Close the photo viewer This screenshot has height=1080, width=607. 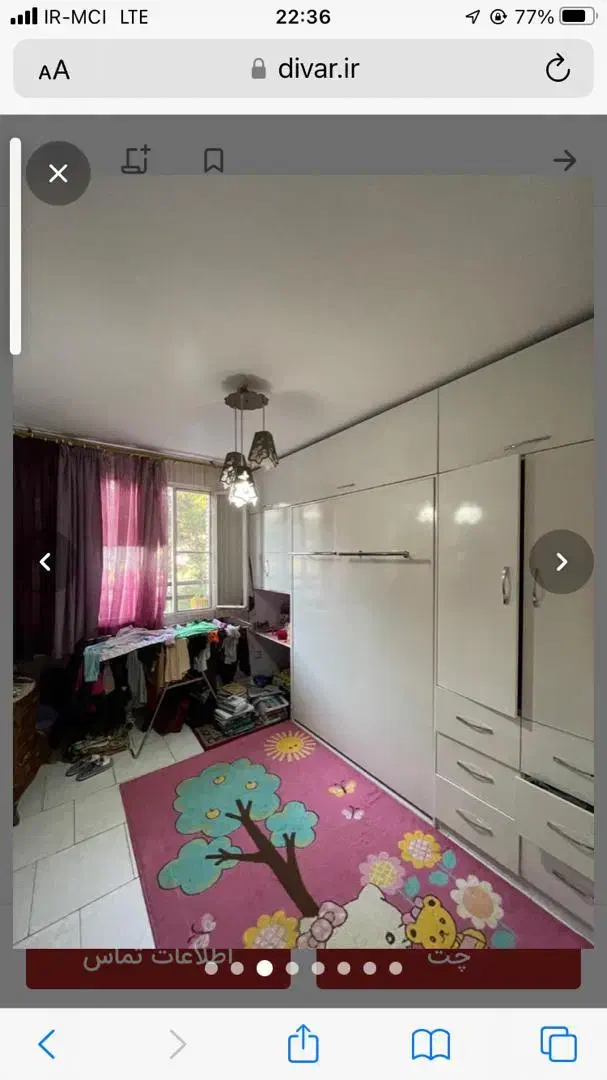58,173
